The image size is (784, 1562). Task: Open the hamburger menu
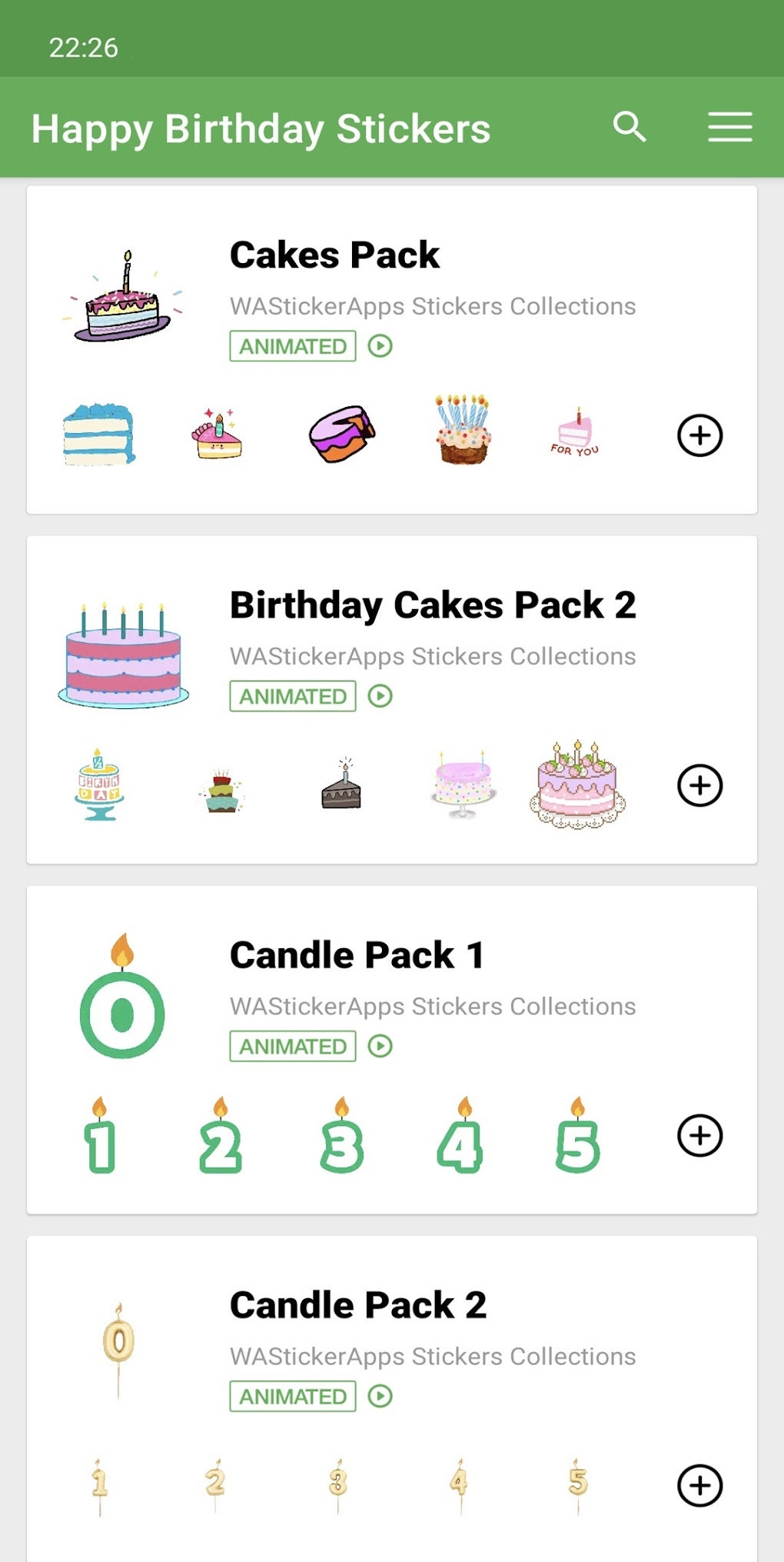(x=729, y=127)
